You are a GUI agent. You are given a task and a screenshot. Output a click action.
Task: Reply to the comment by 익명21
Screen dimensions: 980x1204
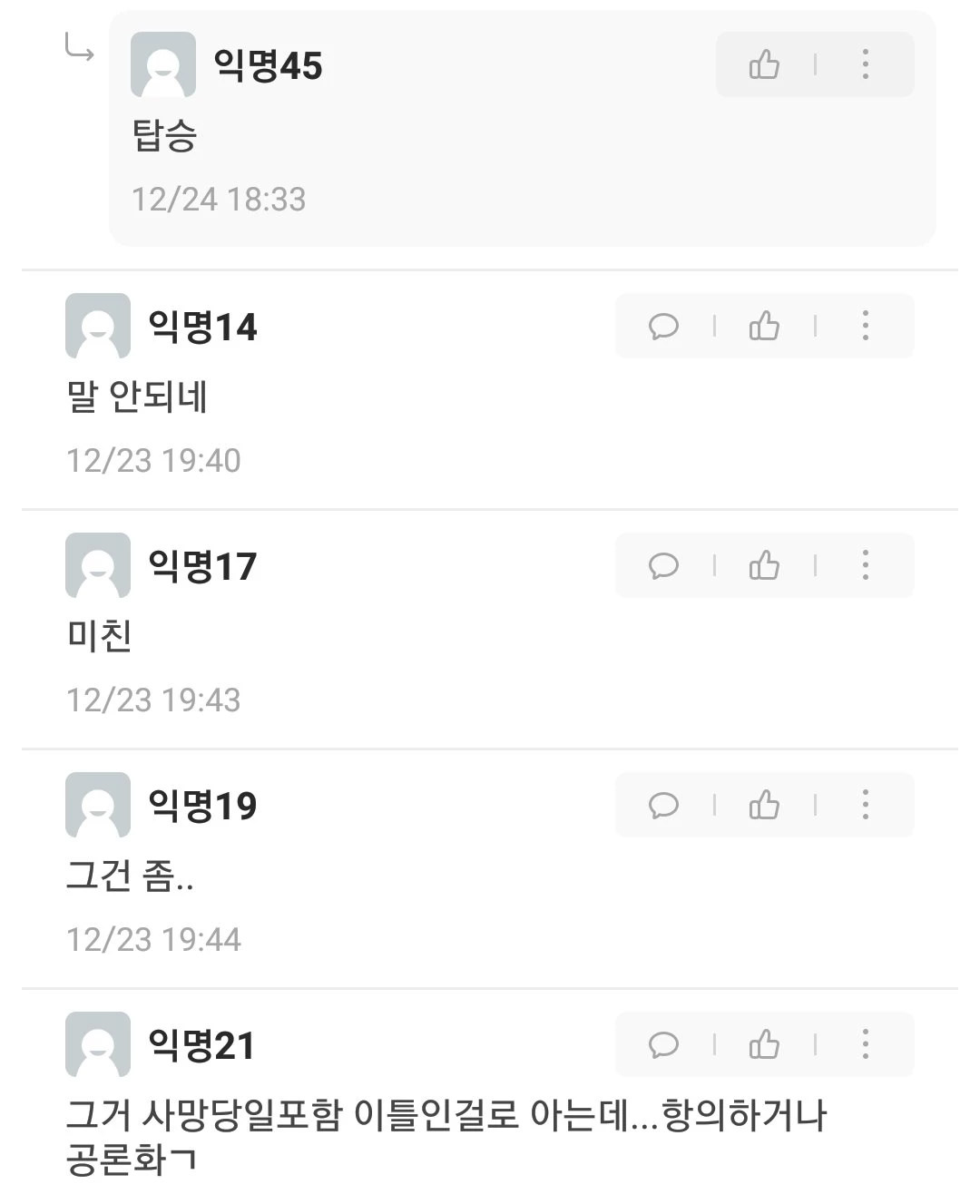[x=663, y=1045]
